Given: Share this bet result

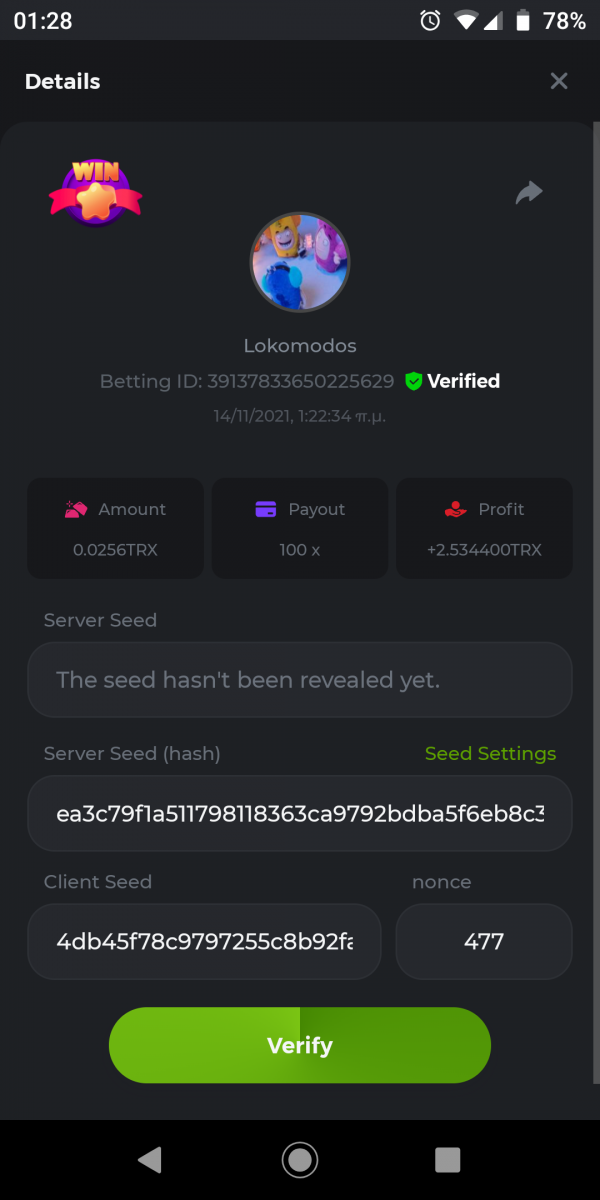Looking at the screenshot, I should tap(529, 193).
